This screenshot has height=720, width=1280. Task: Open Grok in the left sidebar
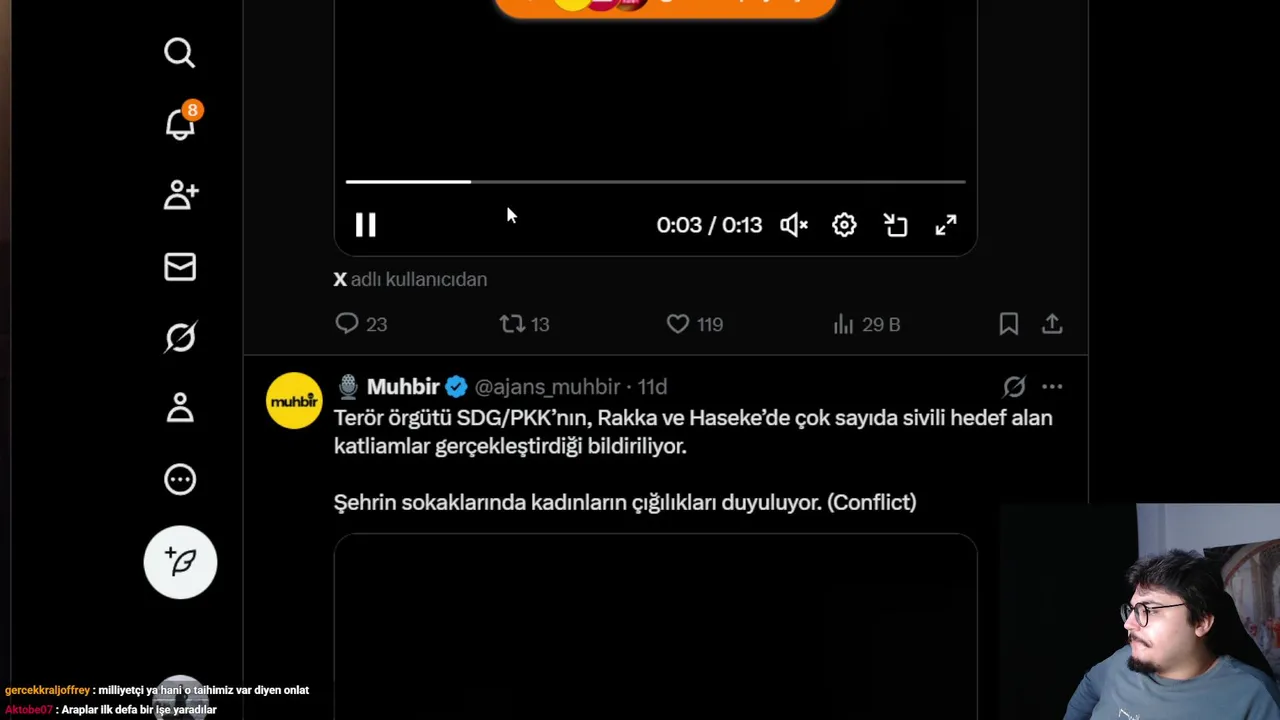pyautogui.click(x=180, y=337)
